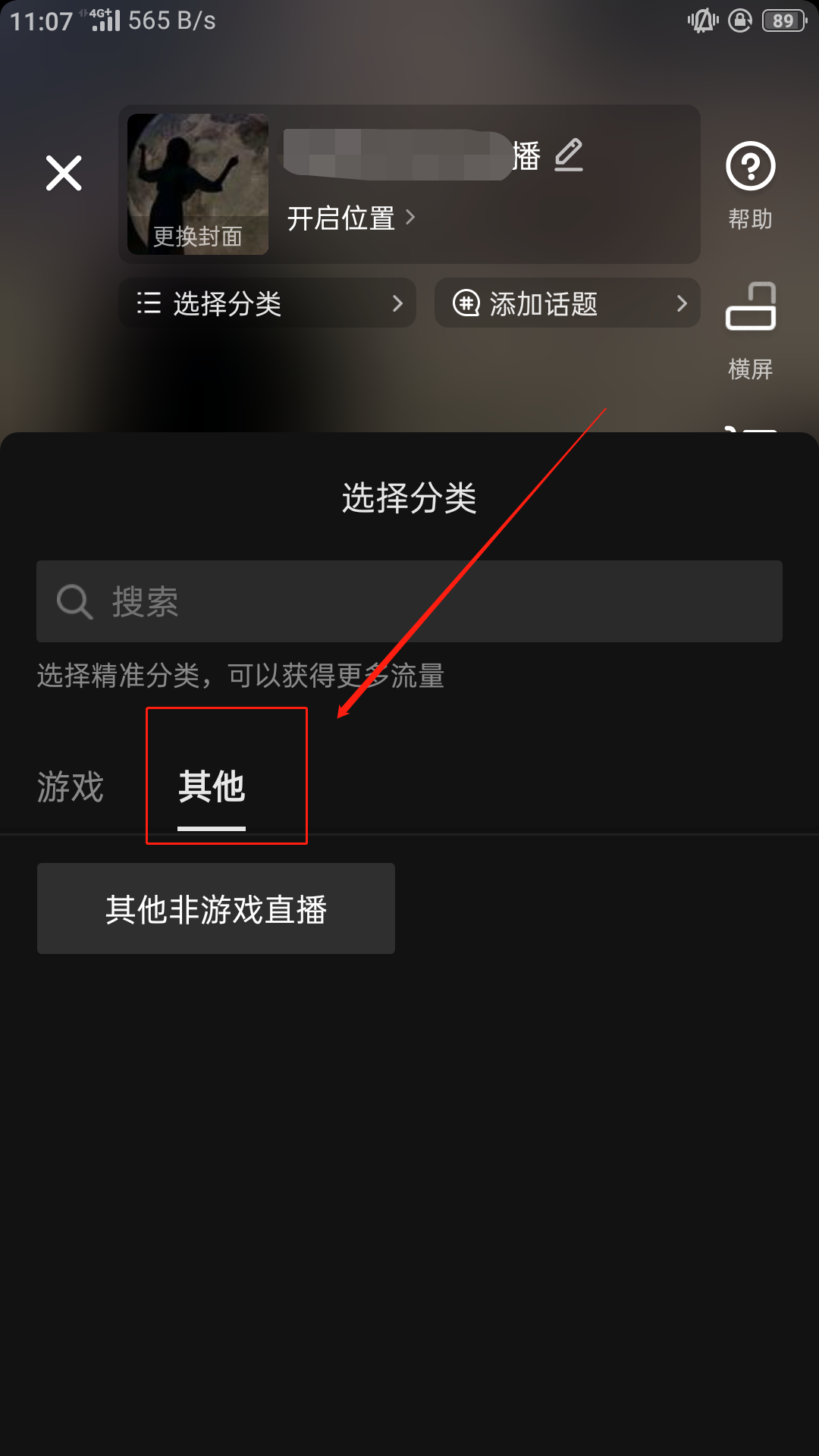Open the 添加话题 topic picker

coord(566,303)
